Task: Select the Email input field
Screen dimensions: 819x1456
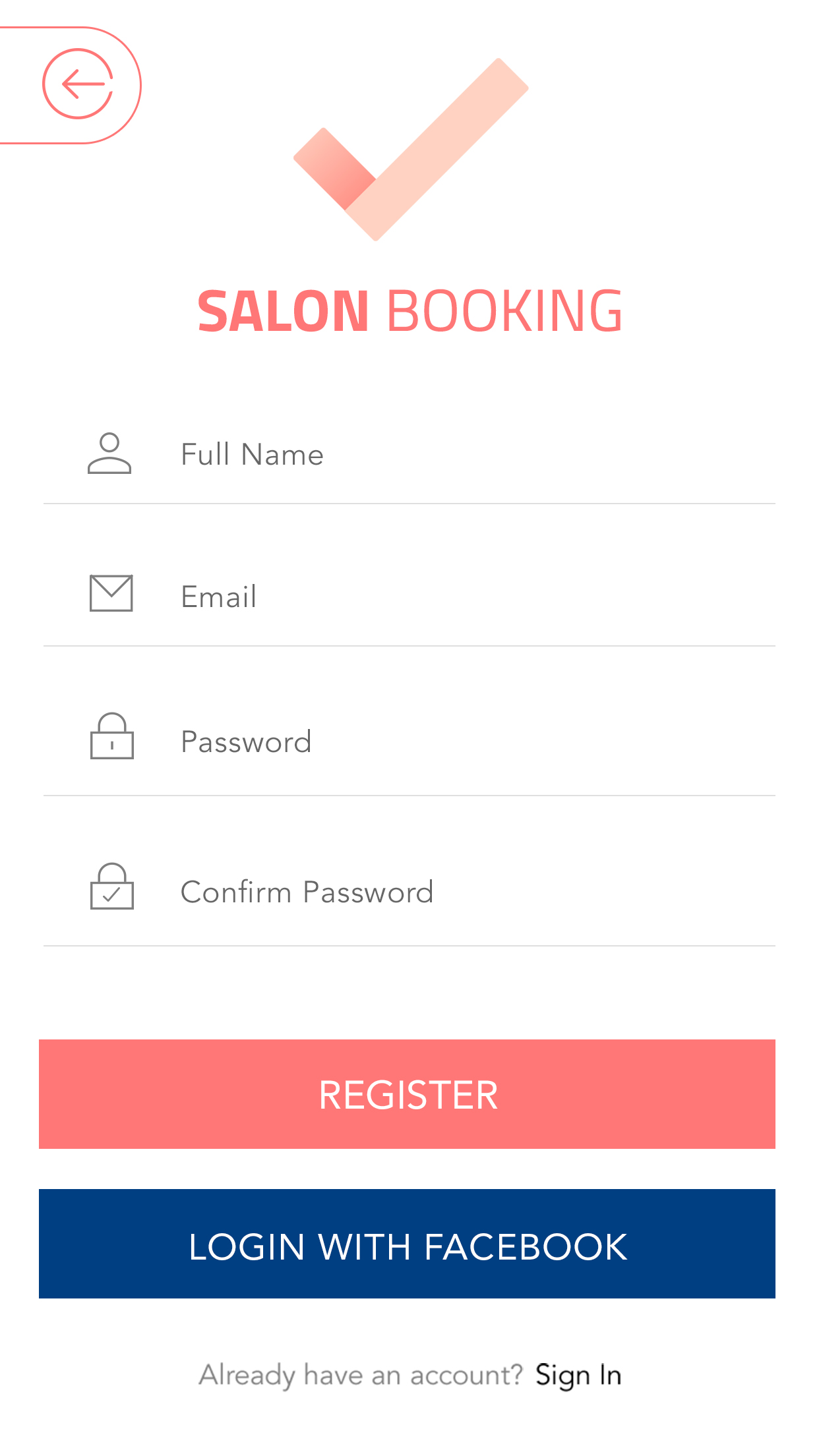Action: 409,596
